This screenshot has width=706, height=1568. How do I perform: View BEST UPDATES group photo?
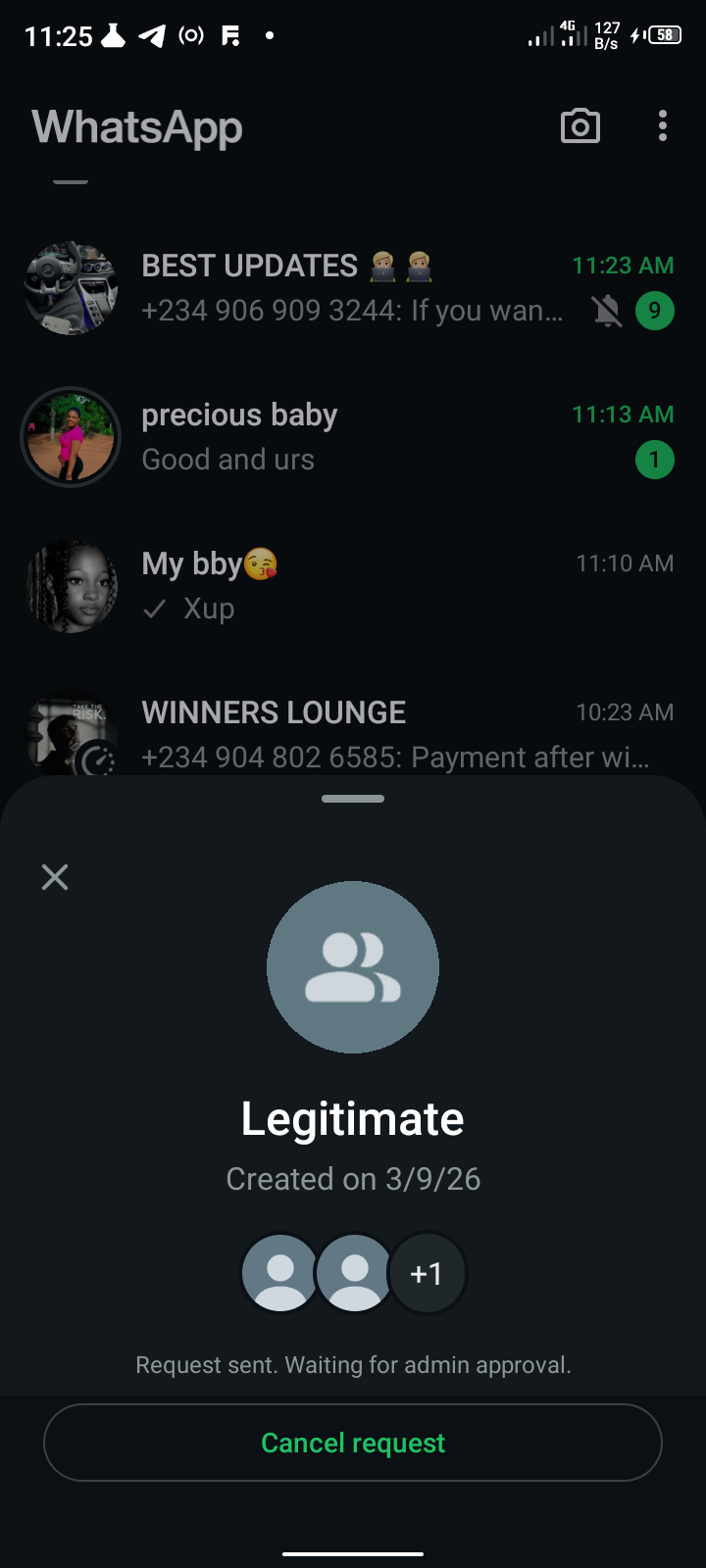point(71,288)
